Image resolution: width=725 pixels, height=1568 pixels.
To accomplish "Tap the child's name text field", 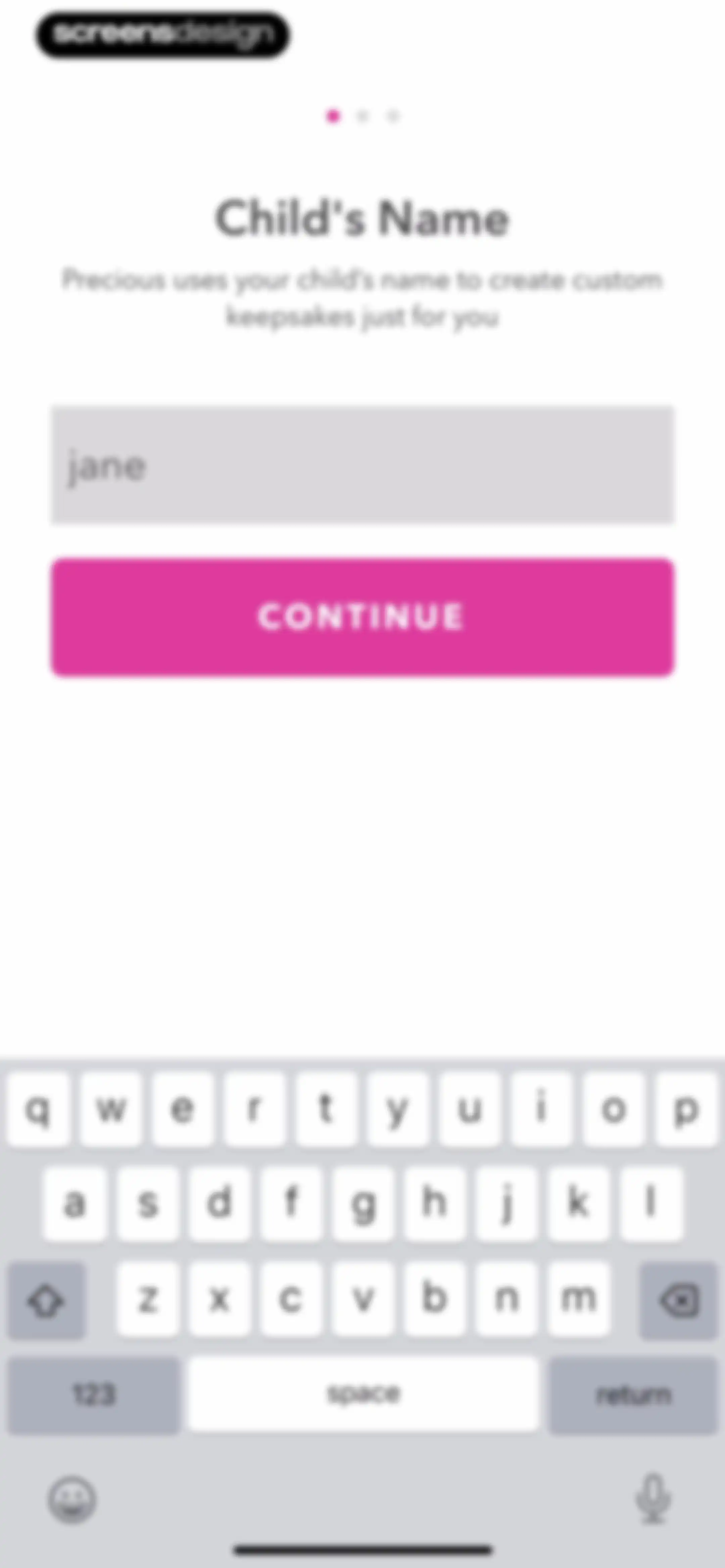I will (x=362, y=464).
